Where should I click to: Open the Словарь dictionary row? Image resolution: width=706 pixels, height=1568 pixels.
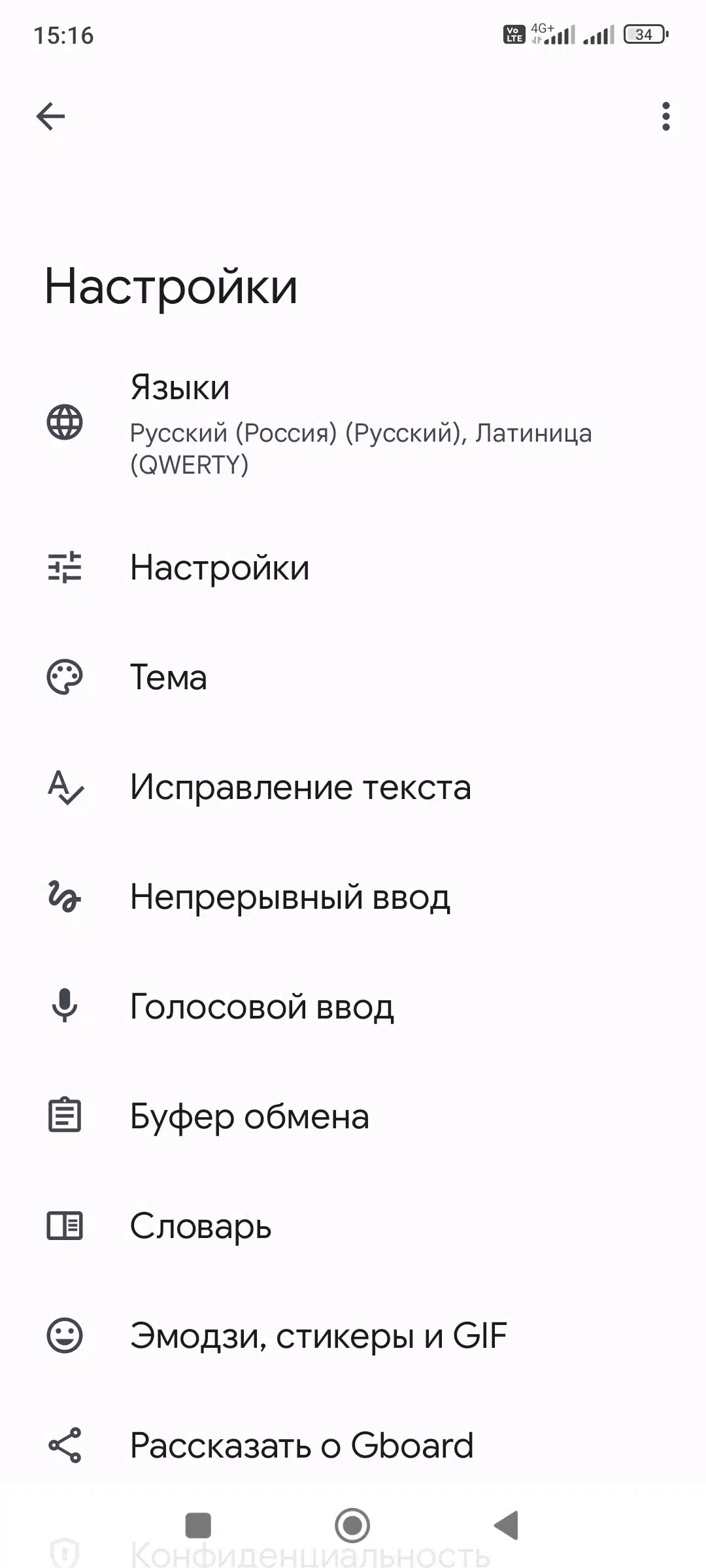point(353,1226)
